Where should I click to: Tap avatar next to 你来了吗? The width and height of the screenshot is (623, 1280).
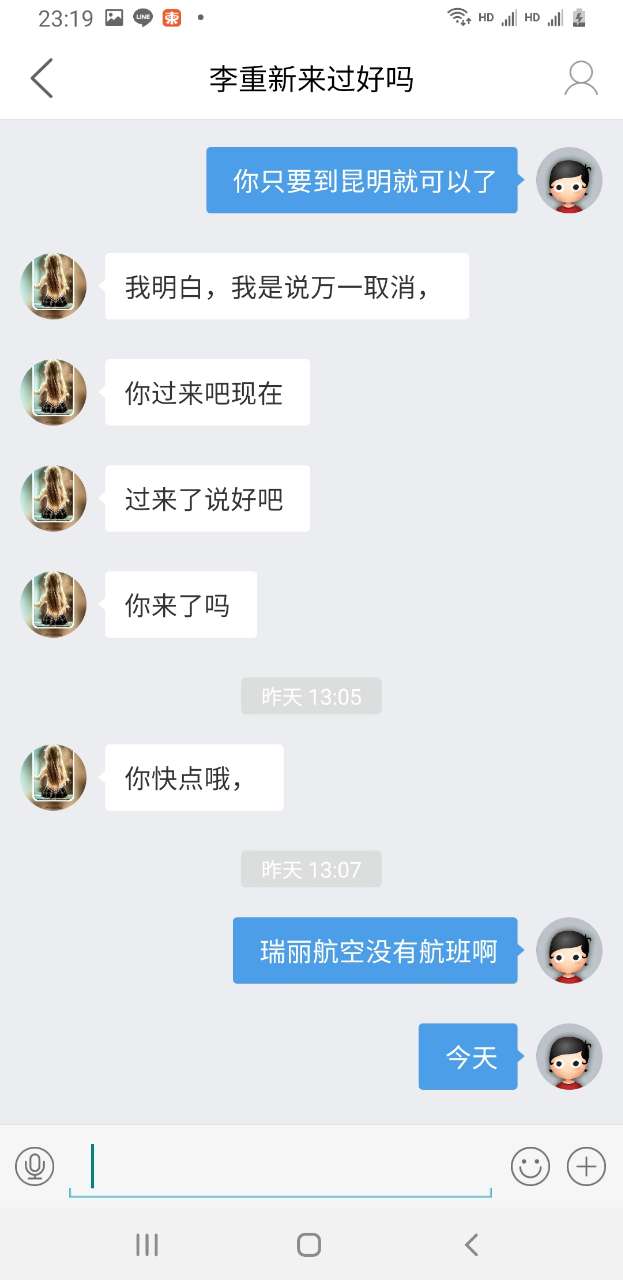[54, 604]
